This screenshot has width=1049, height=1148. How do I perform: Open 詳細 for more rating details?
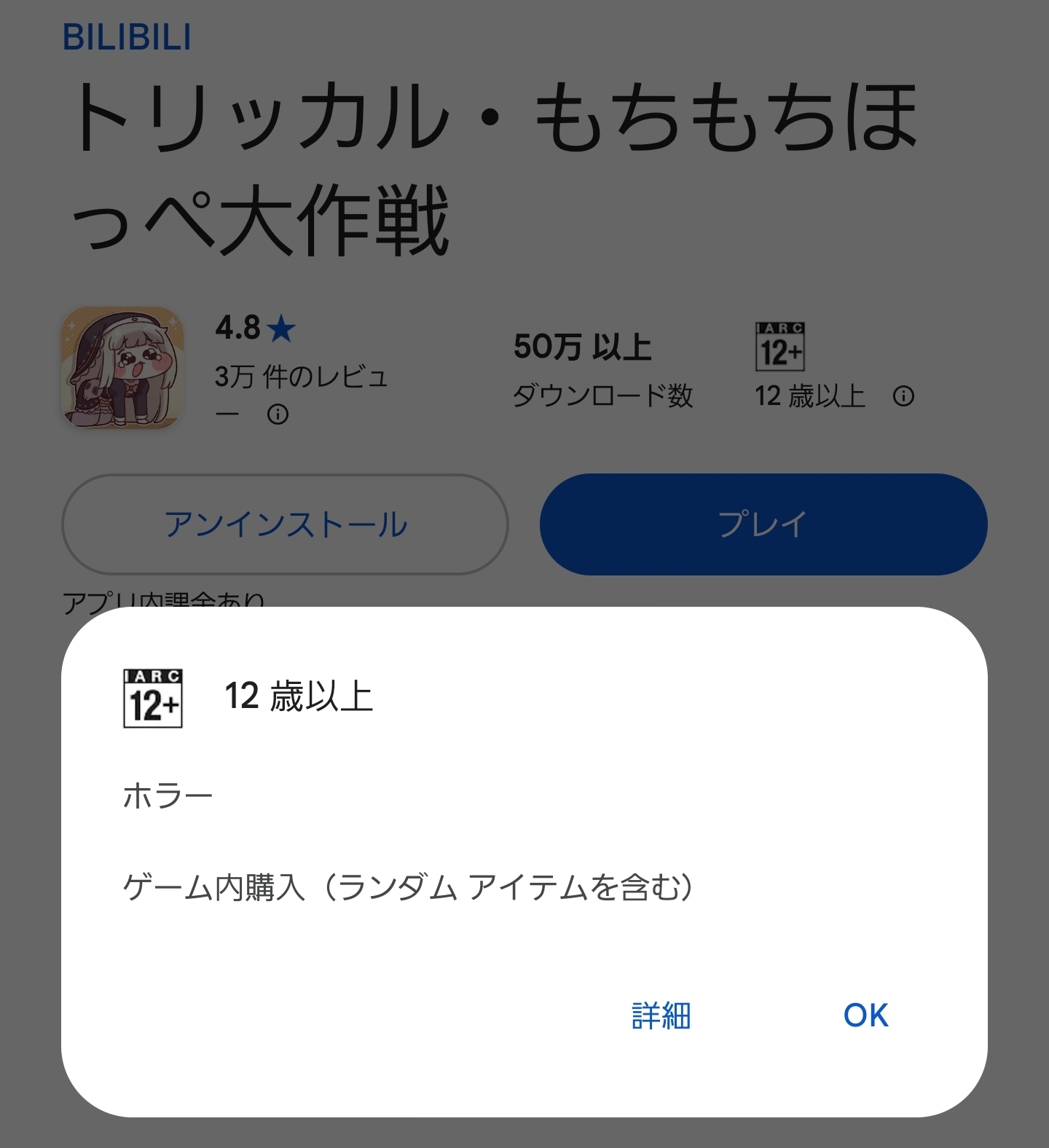661,1015
